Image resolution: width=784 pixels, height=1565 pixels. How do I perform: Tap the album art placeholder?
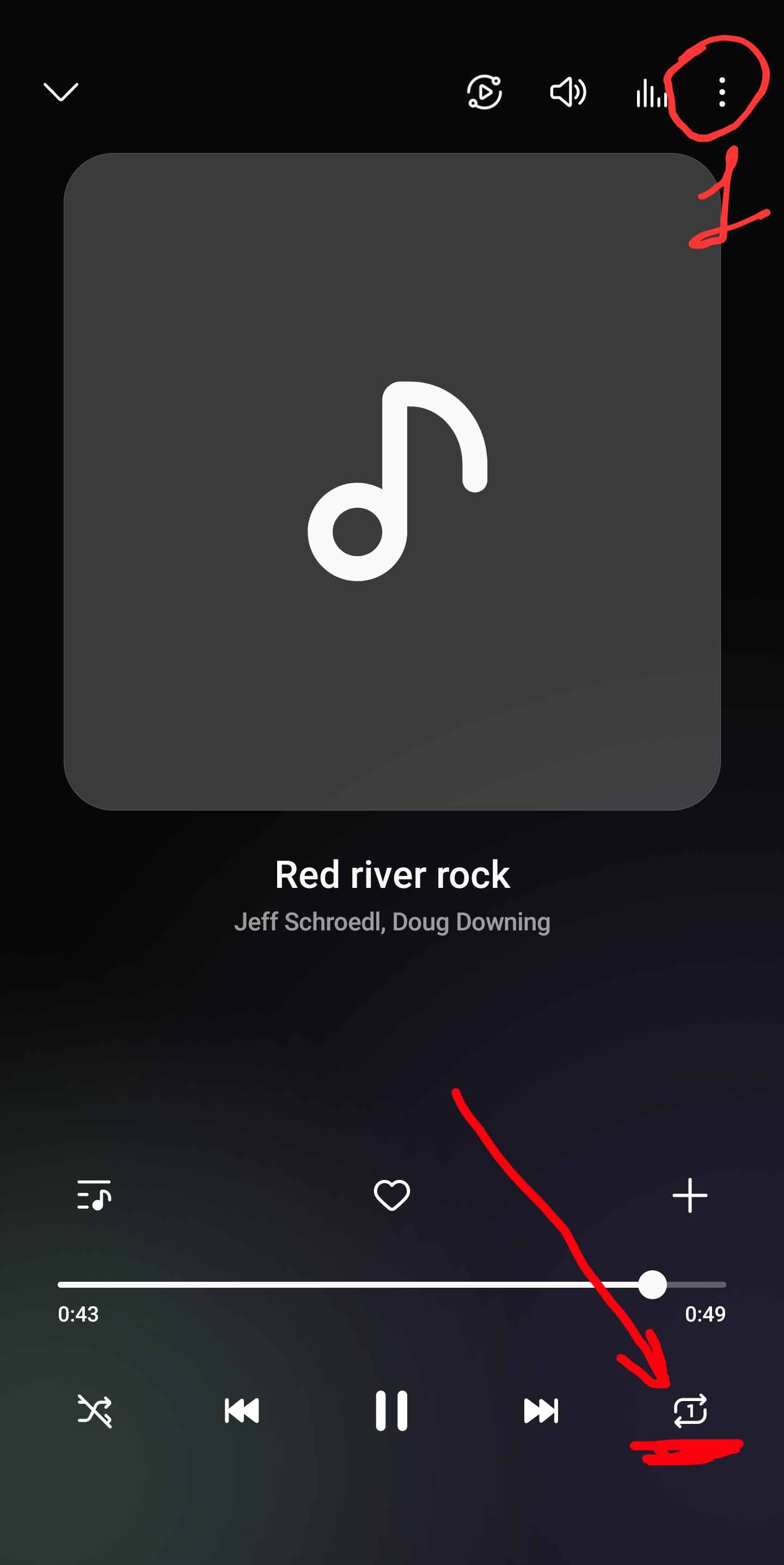click(x=391, y=481)
